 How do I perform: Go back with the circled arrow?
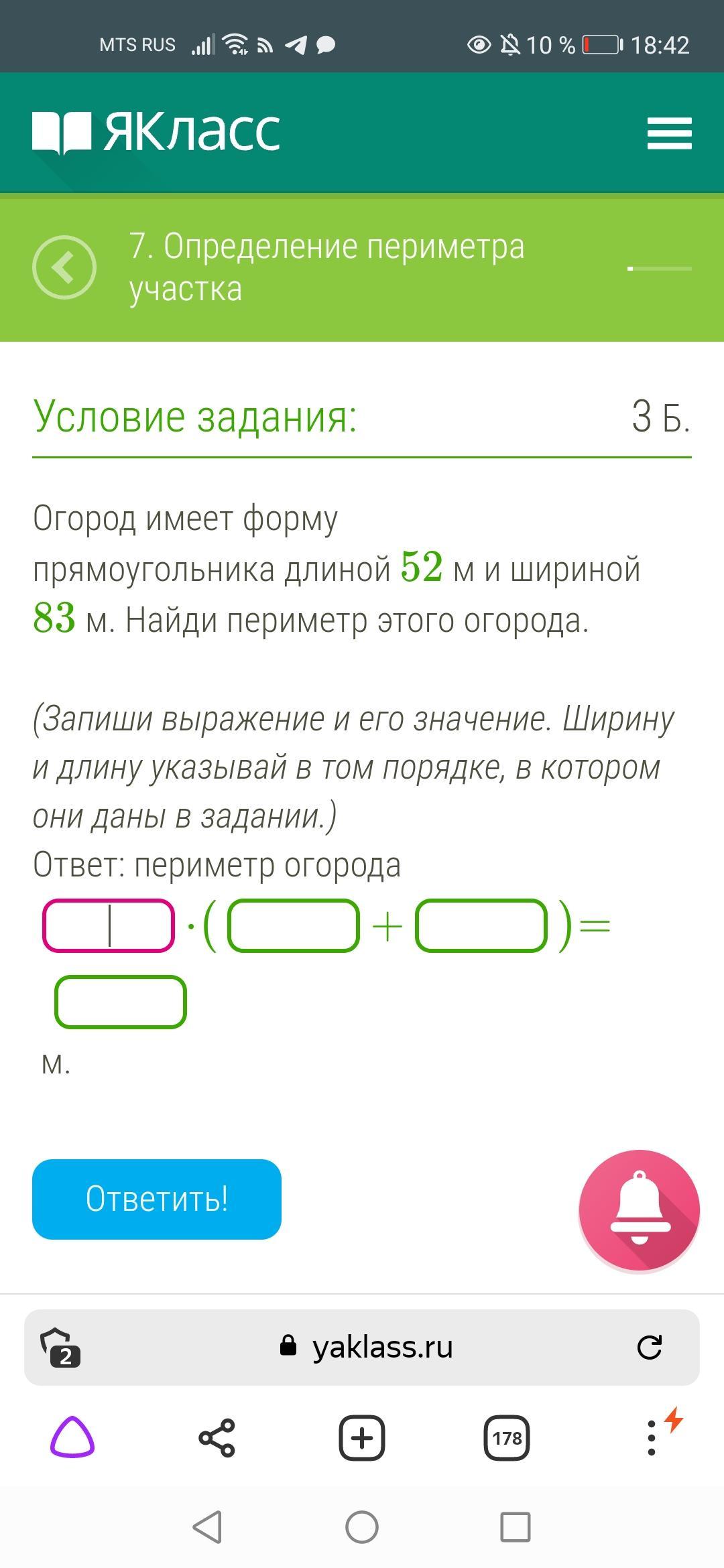click(64, 267)
